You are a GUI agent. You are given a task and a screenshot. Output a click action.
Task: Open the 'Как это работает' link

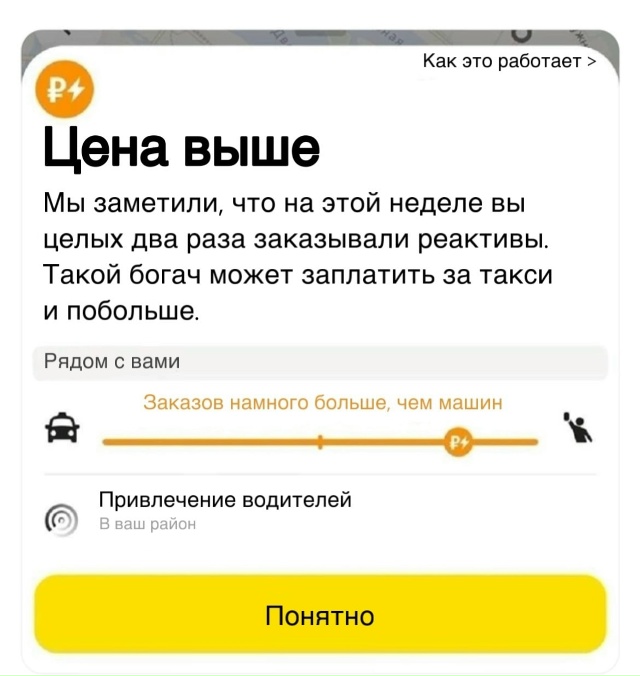509,62
